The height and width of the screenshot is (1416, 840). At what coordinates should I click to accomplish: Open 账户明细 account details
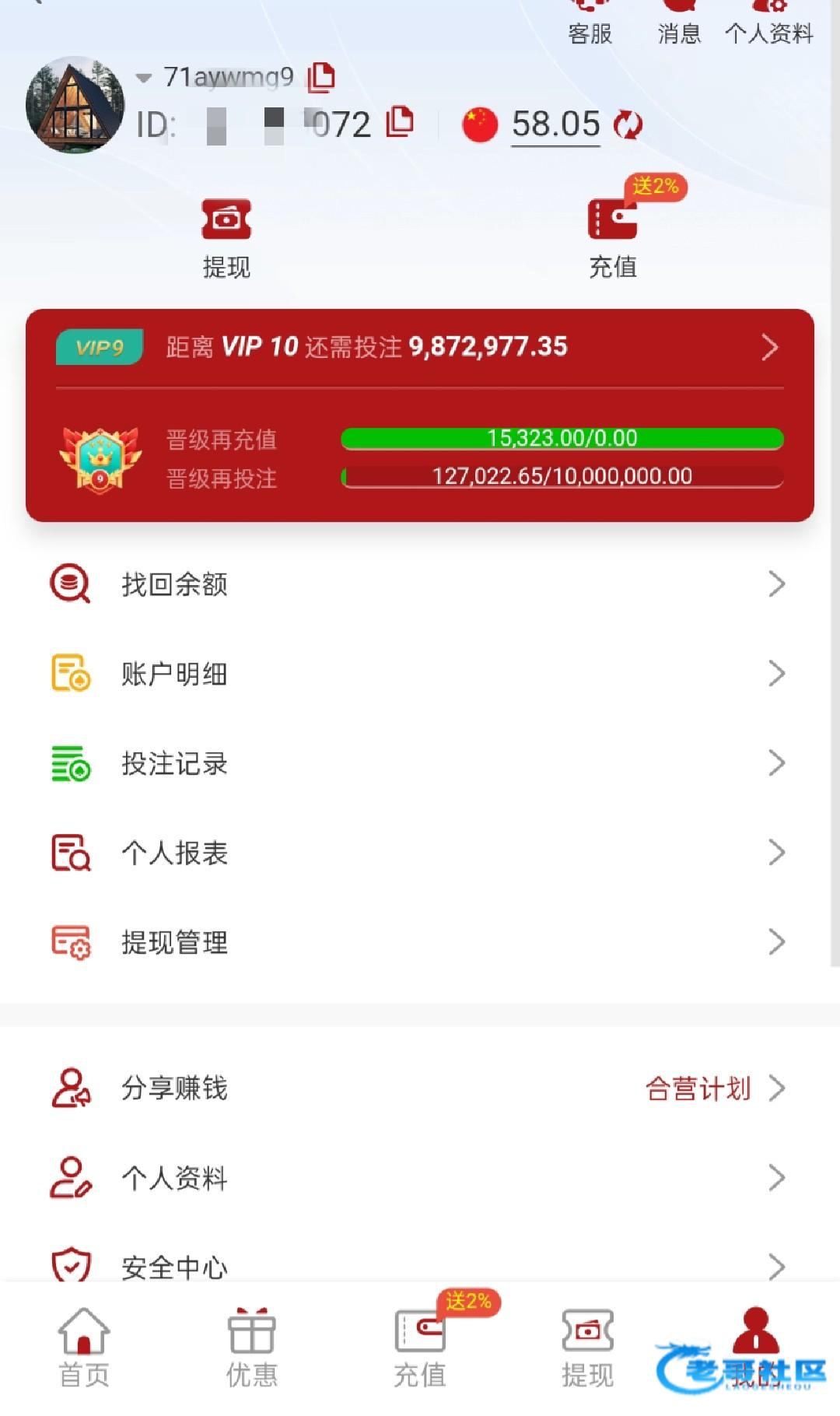[x=420, y=674]
